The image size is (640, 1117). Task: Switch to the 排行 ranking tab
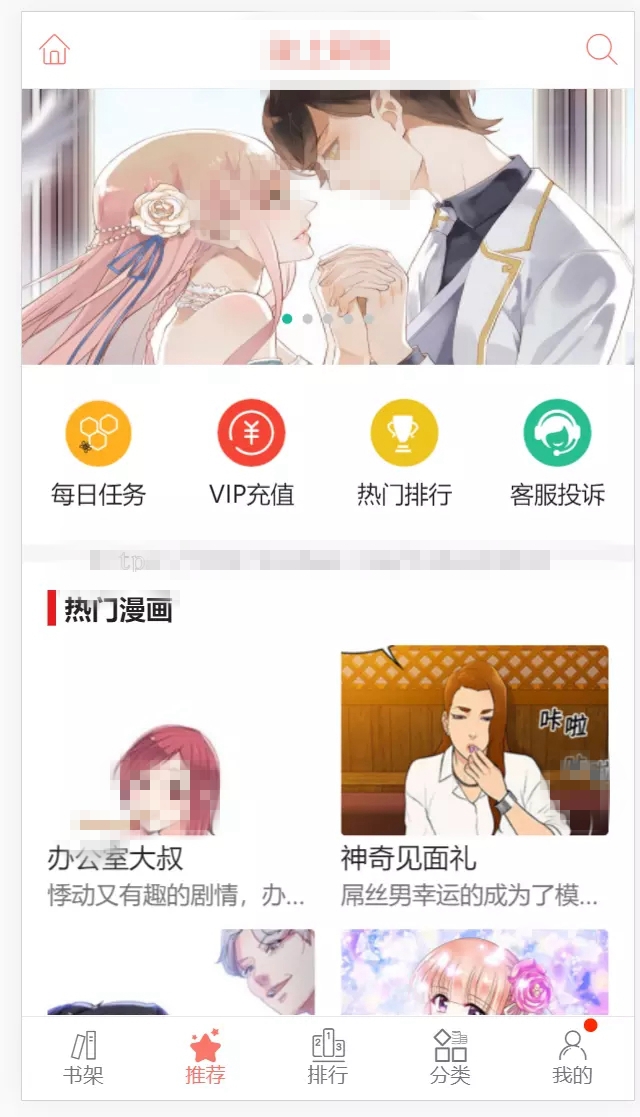(328, 1058)
